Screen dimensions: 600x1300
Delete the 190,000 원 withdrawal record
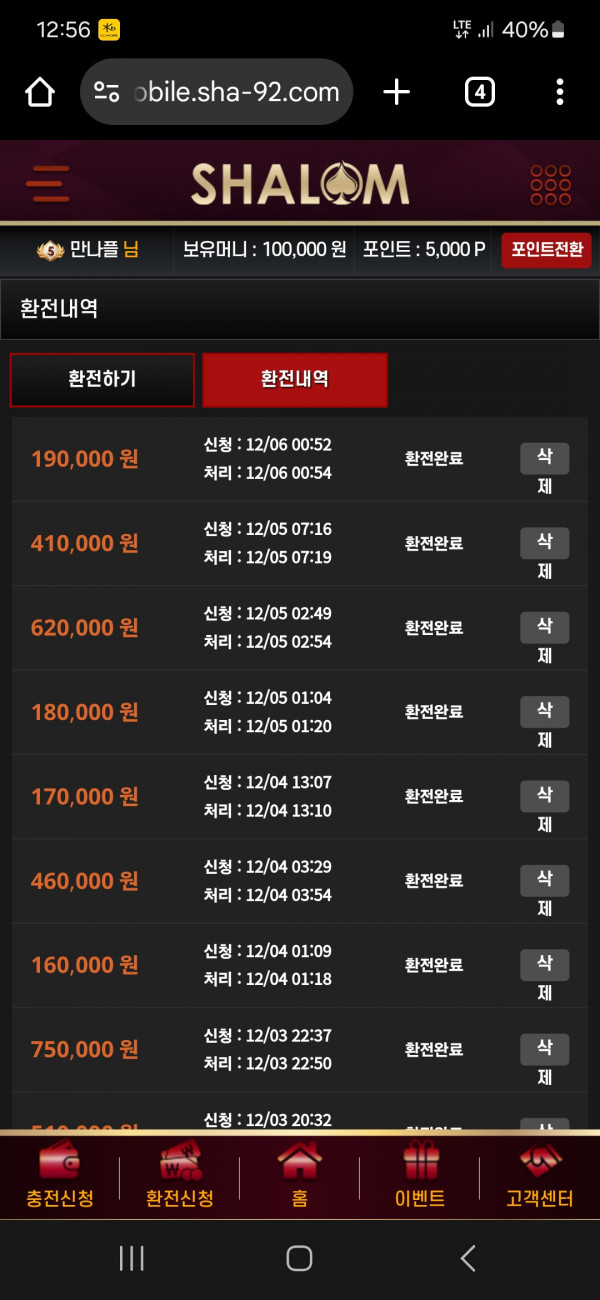pyautogui.click(x=545, y=459)
